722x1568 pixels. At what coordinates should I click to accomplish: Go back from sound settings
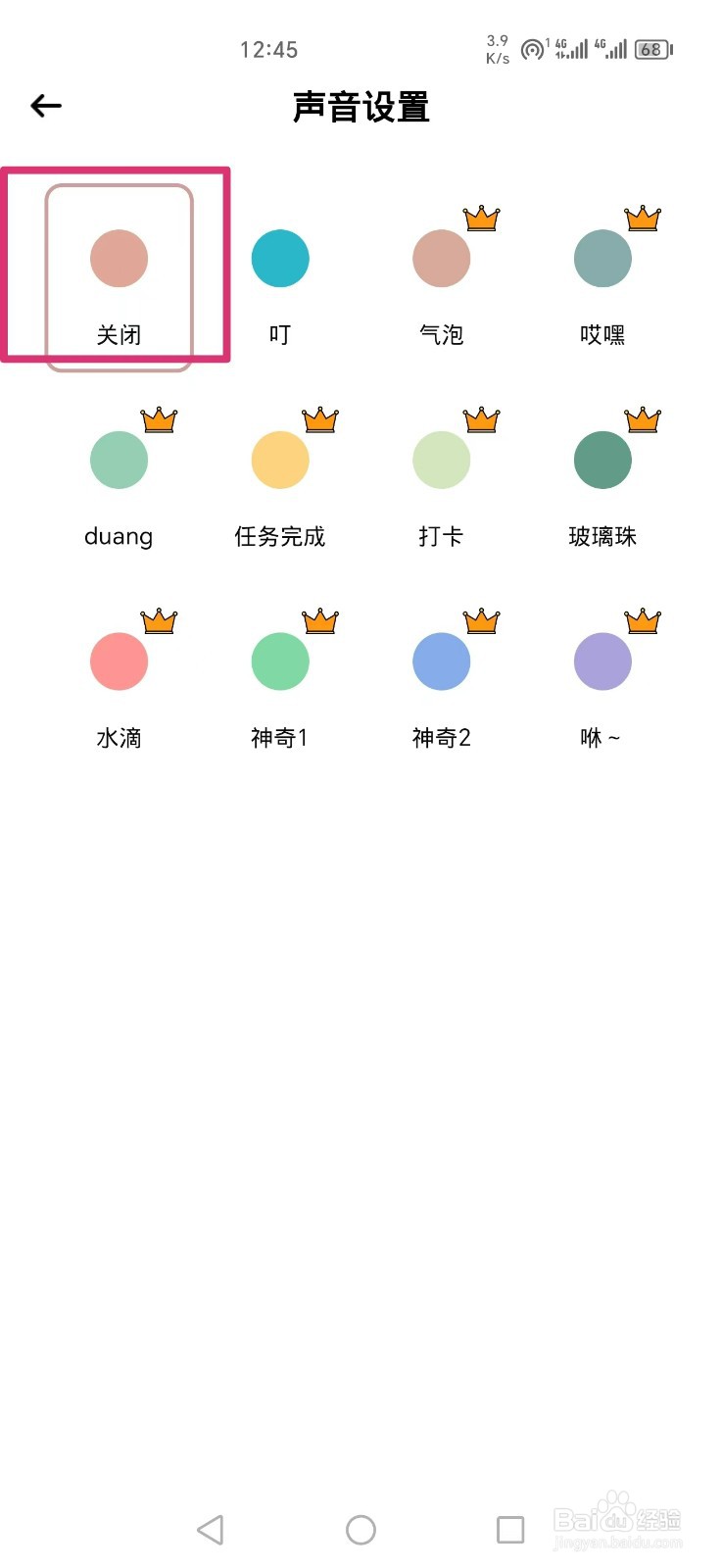[46, 106]
